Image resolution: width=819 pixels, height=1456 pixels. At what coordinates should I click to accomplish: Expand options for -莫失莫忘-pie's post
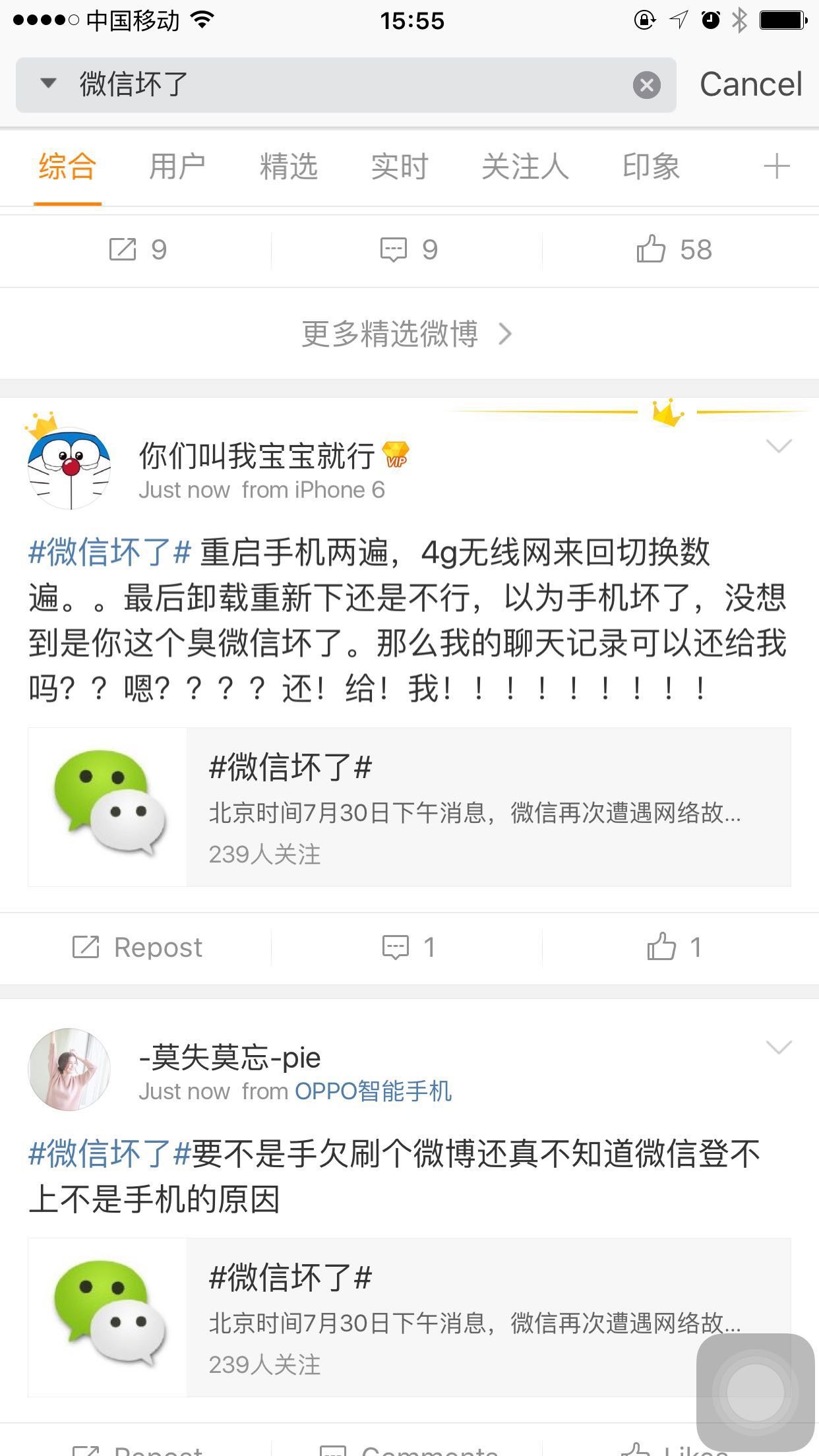coord(778,1048)
